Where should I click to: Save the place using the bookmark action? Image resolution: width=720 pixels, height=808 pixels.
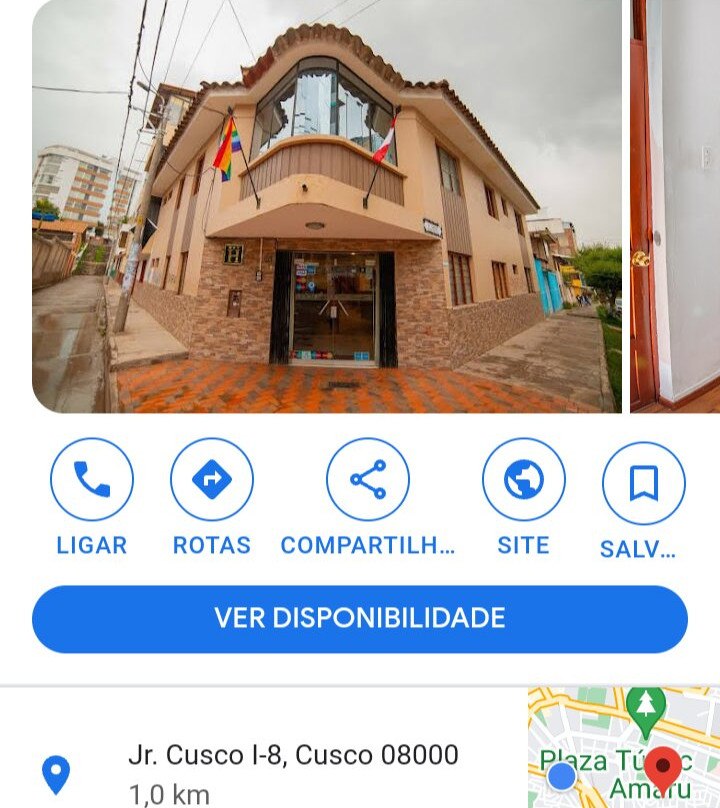tap(644, 479)
